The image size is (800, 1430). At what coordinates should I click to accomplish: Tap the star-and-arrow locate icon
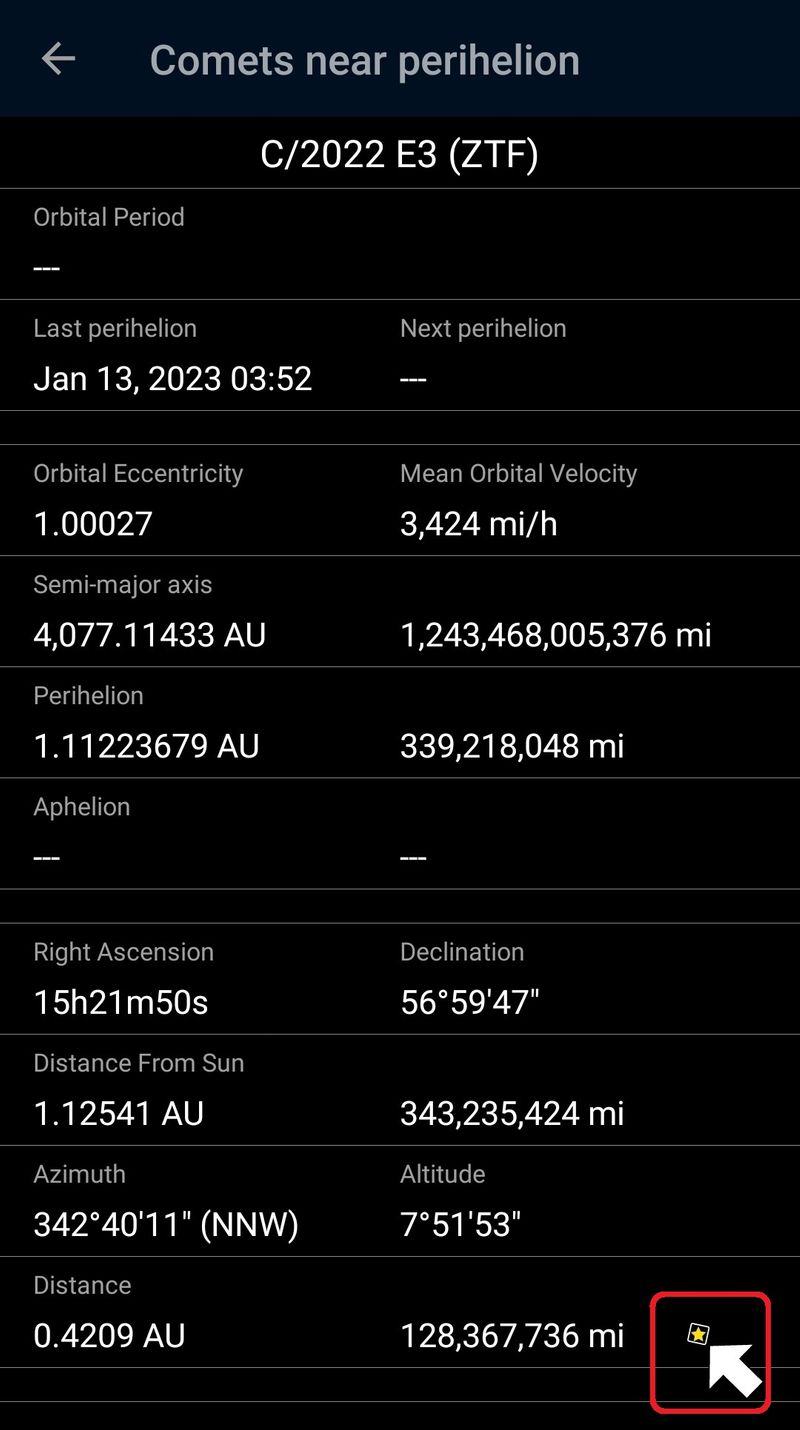point(711,1351)
